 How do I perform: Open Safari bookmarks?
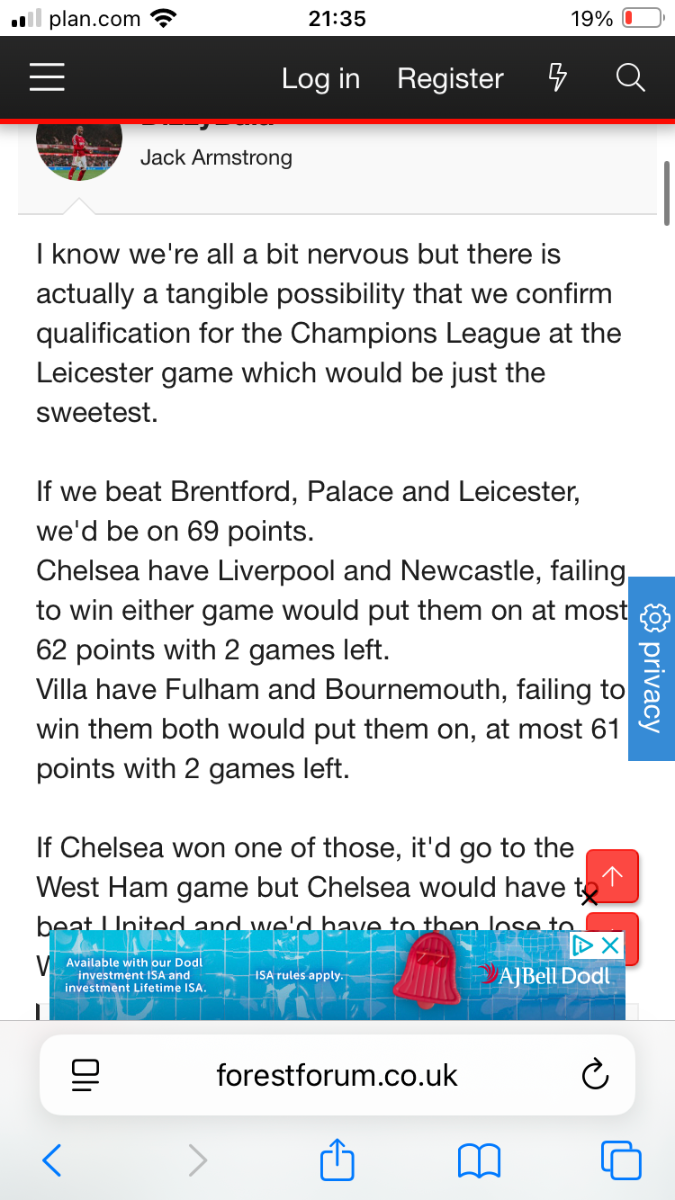click(x=479, y=1161)
